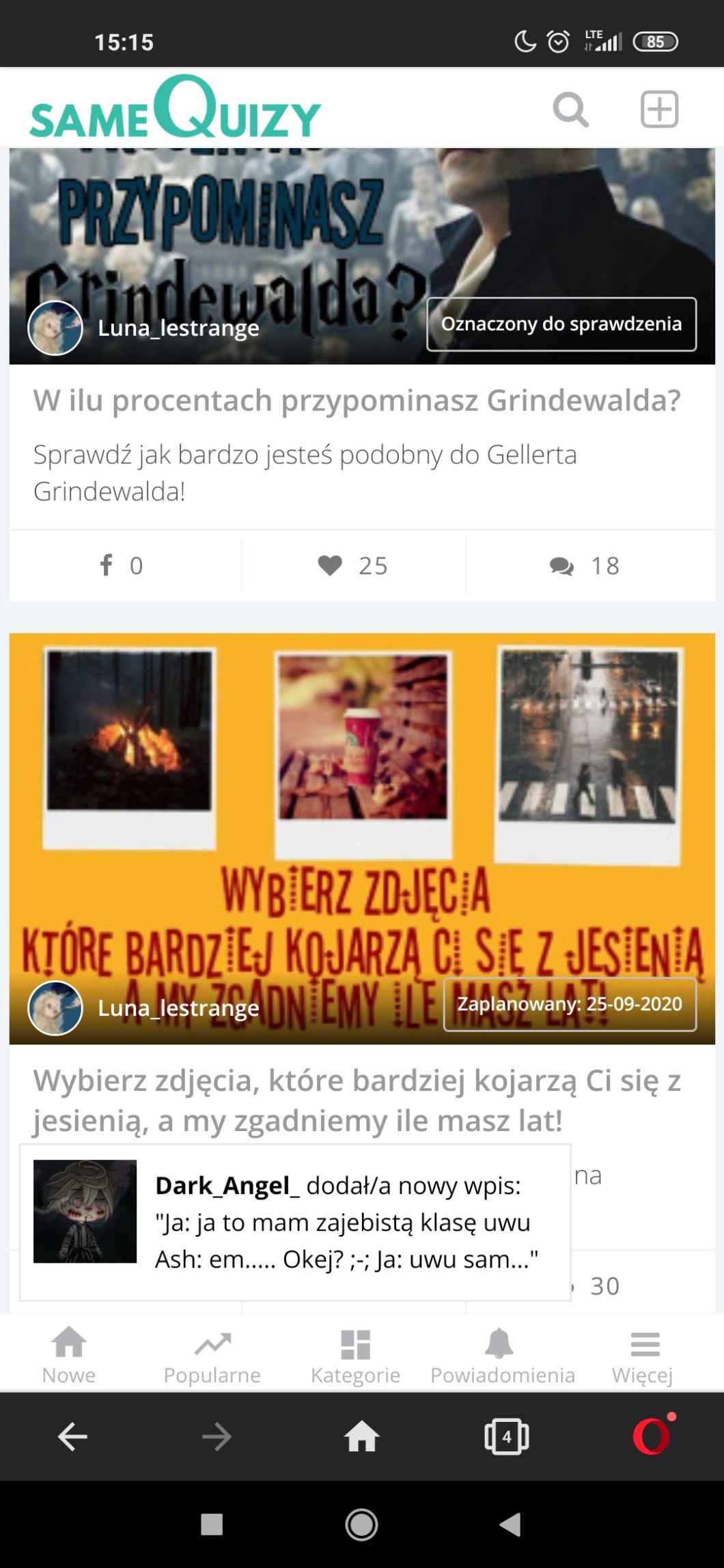Open Dark_Angel_ new post notification
This screenshot has height=1568, width=724.
pos(295,1223)
